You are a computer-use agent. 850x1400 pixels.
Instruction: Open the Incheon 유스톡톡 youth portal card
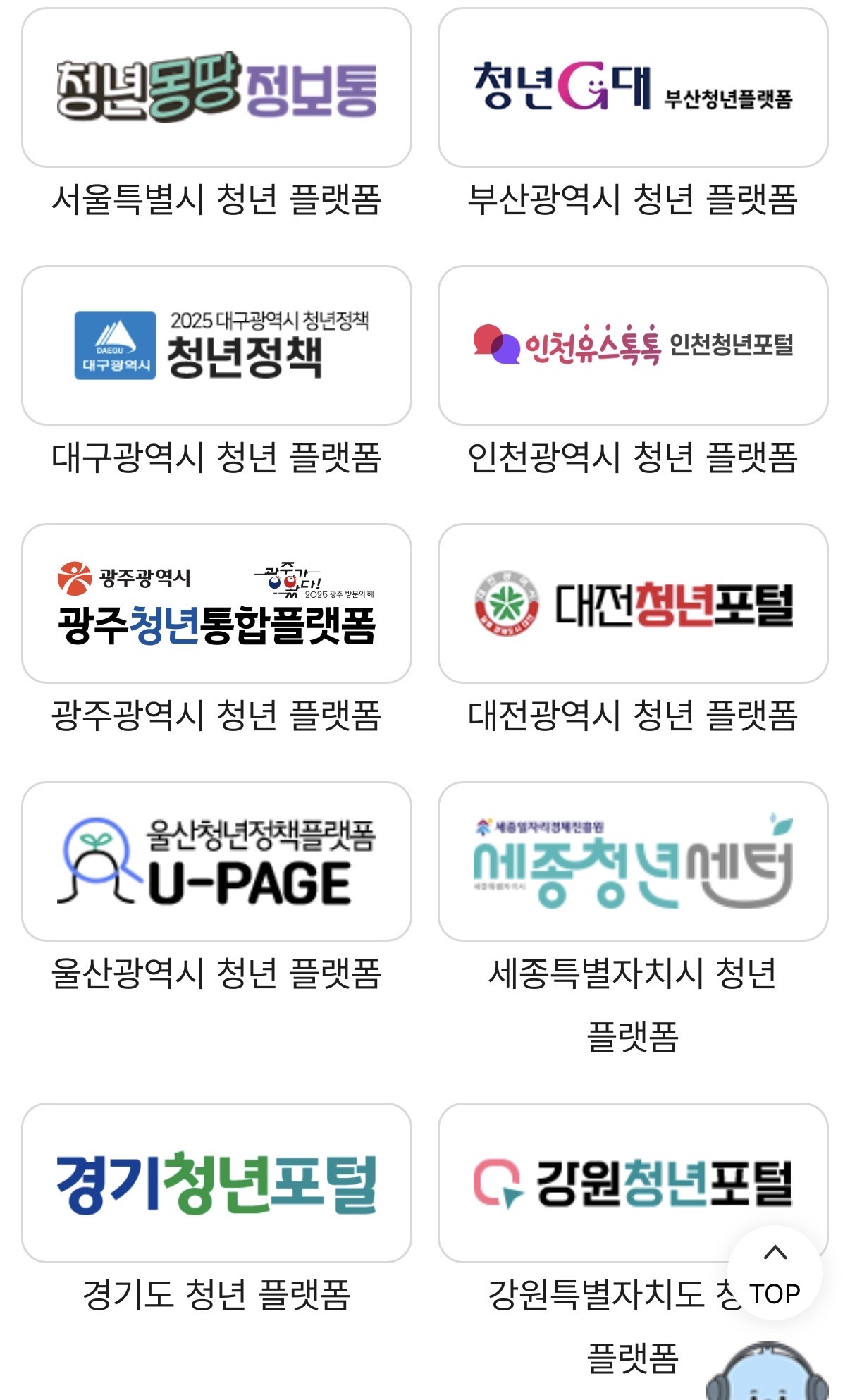(632, 345)
